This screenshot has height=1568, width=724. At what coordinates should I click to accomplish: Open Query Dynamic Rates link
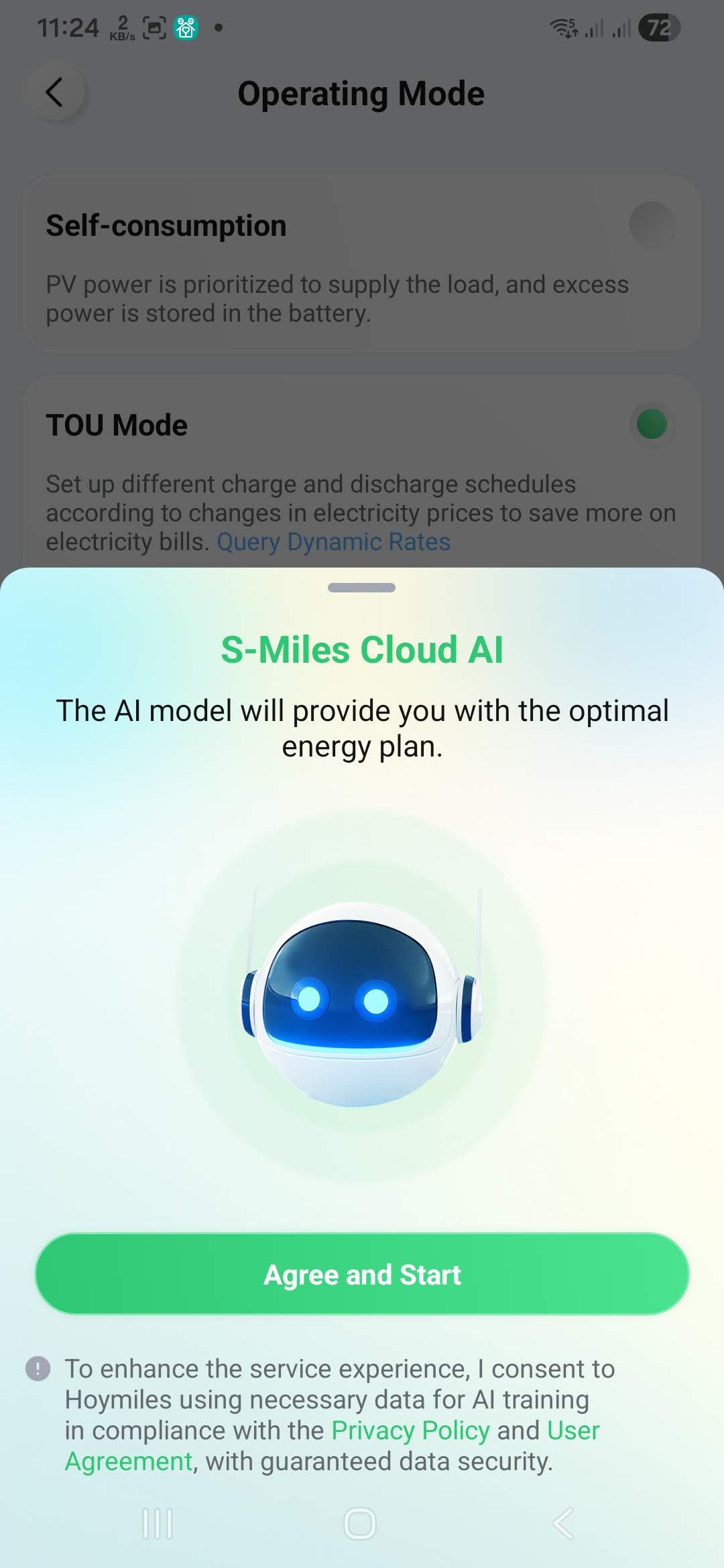[x=333, y=541]
